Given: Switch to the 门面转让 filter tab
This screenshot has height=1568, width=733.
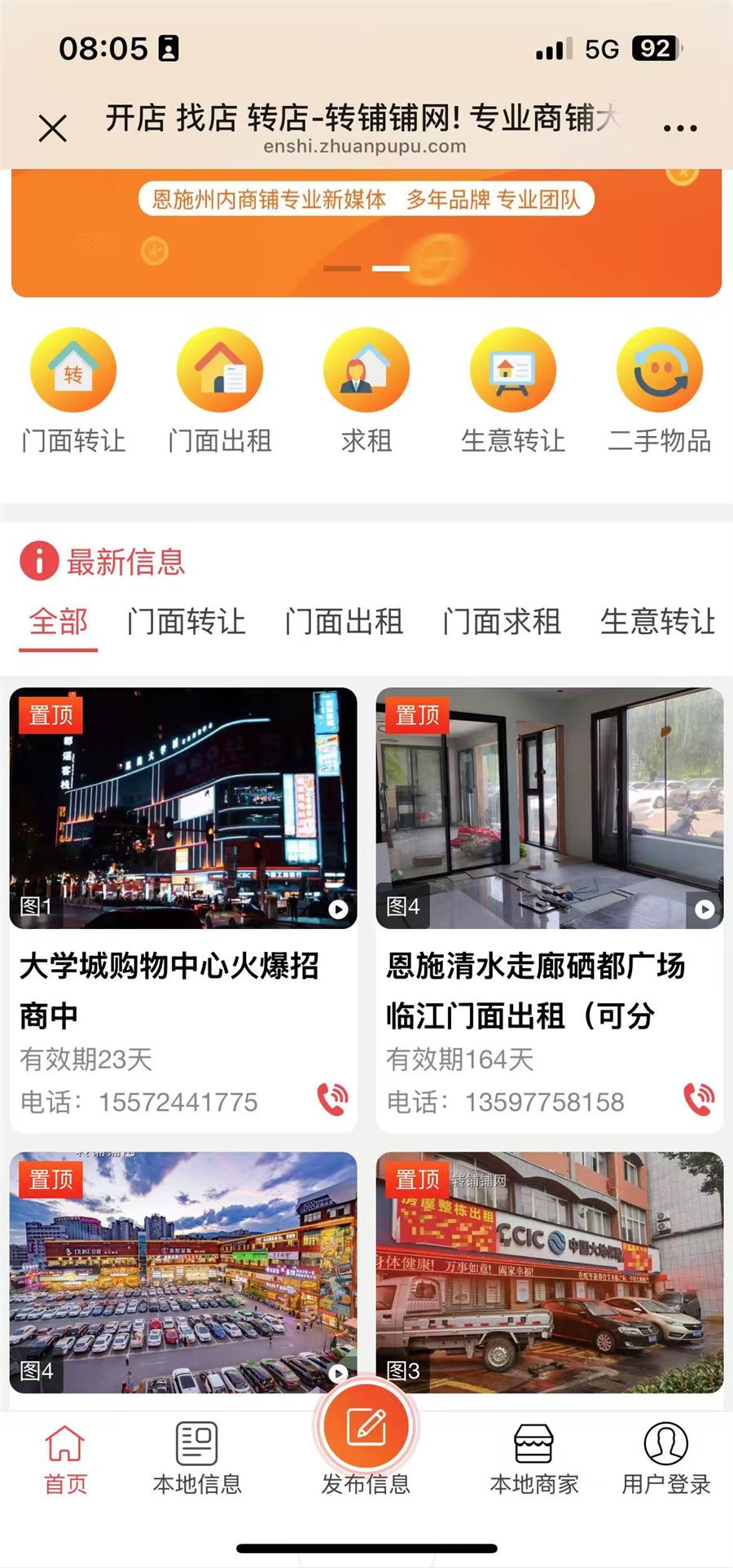Looking at the screenshot, I should tap(187, 622).
